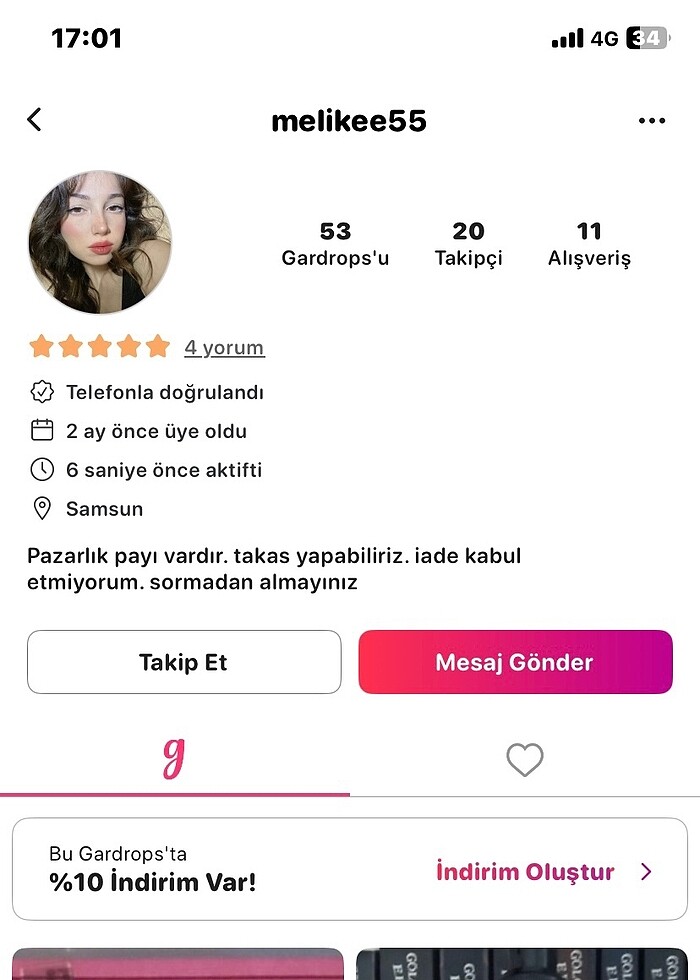This screenshot has width=700, height=980.
Task: Send a message via Mesaj Gönder
Action: (515, 662)
